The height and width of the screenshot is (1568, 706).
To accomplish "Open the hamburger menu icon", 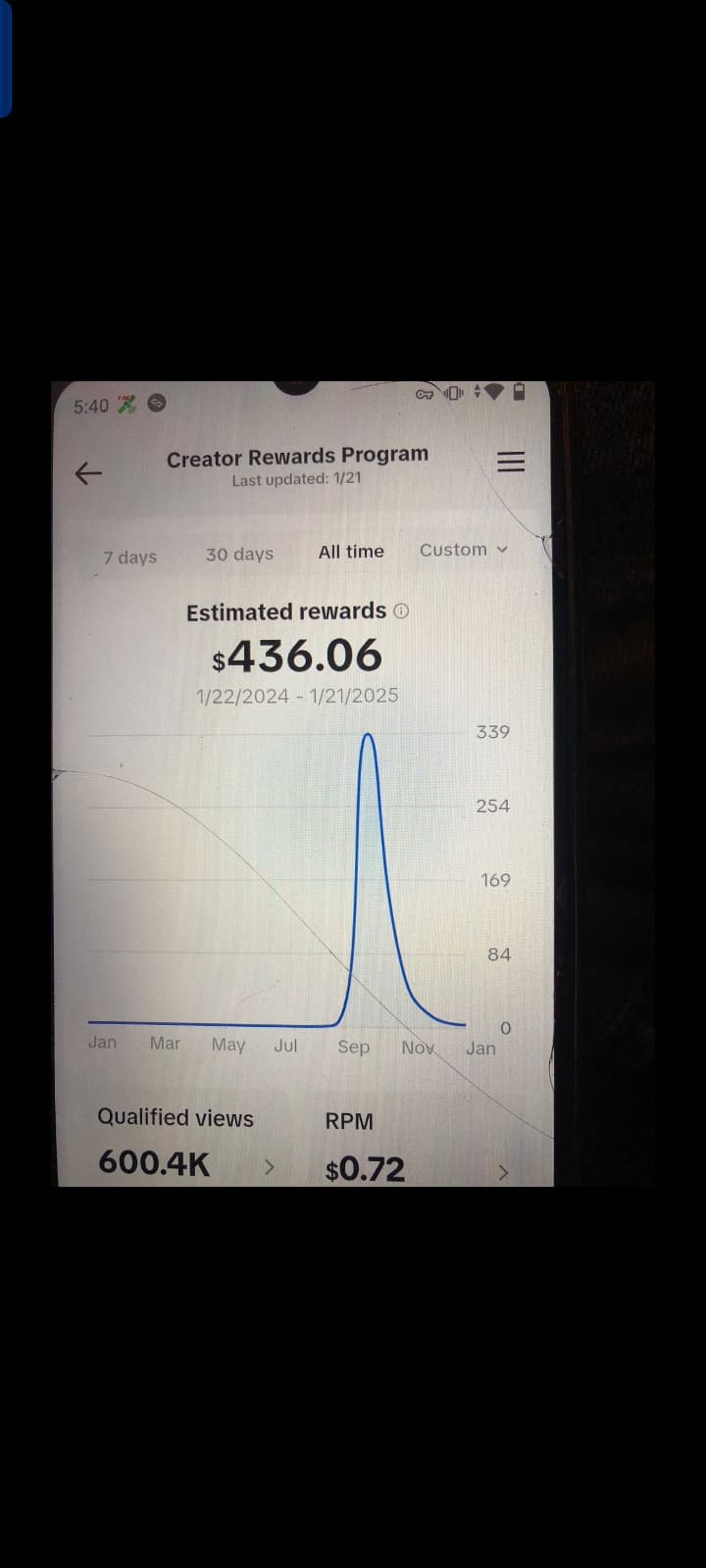I will pyautogui.click(x=511, y=461).
